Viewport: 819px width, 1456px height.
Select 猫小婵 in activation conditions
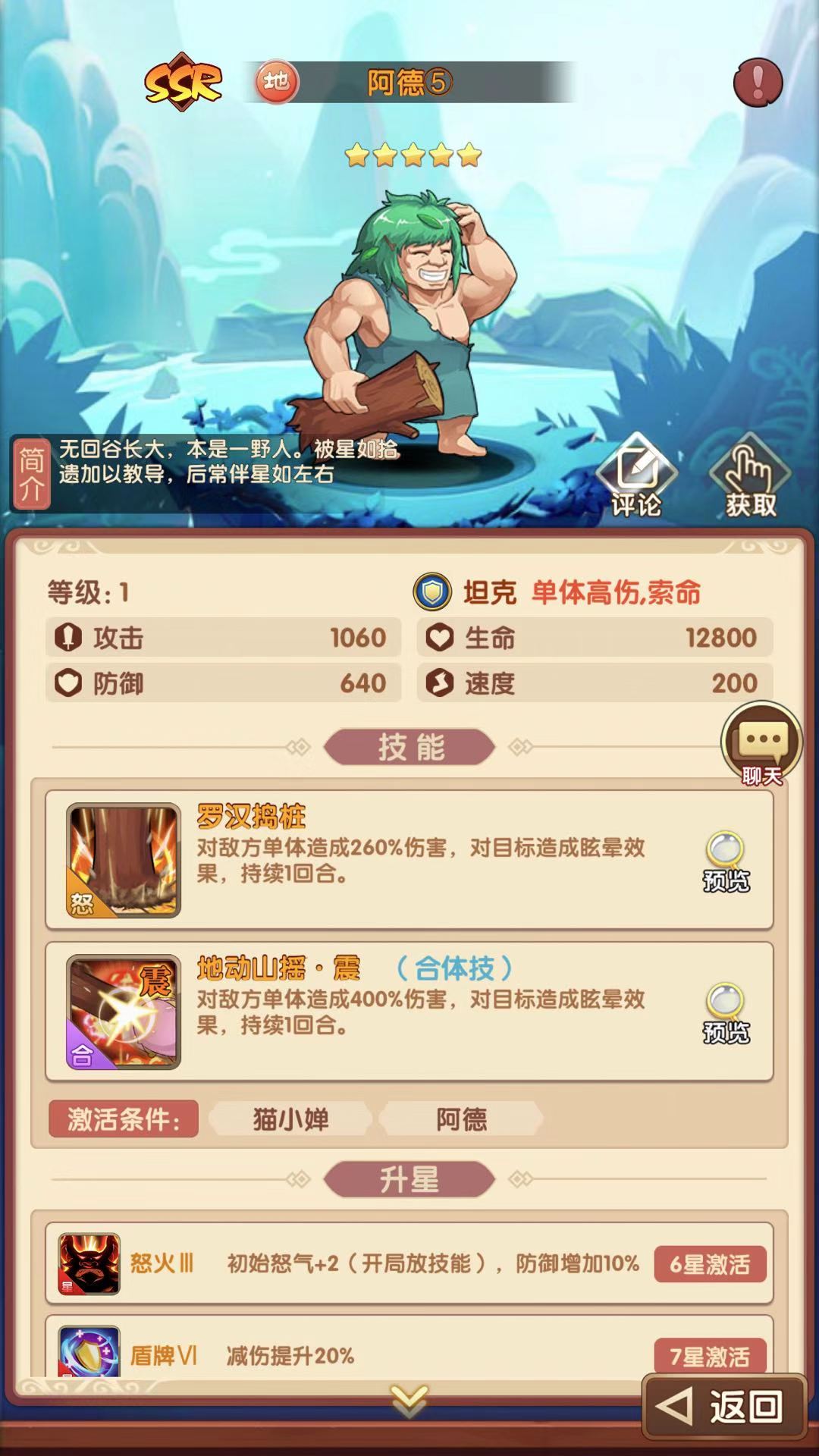click(x=290, y=1119)
